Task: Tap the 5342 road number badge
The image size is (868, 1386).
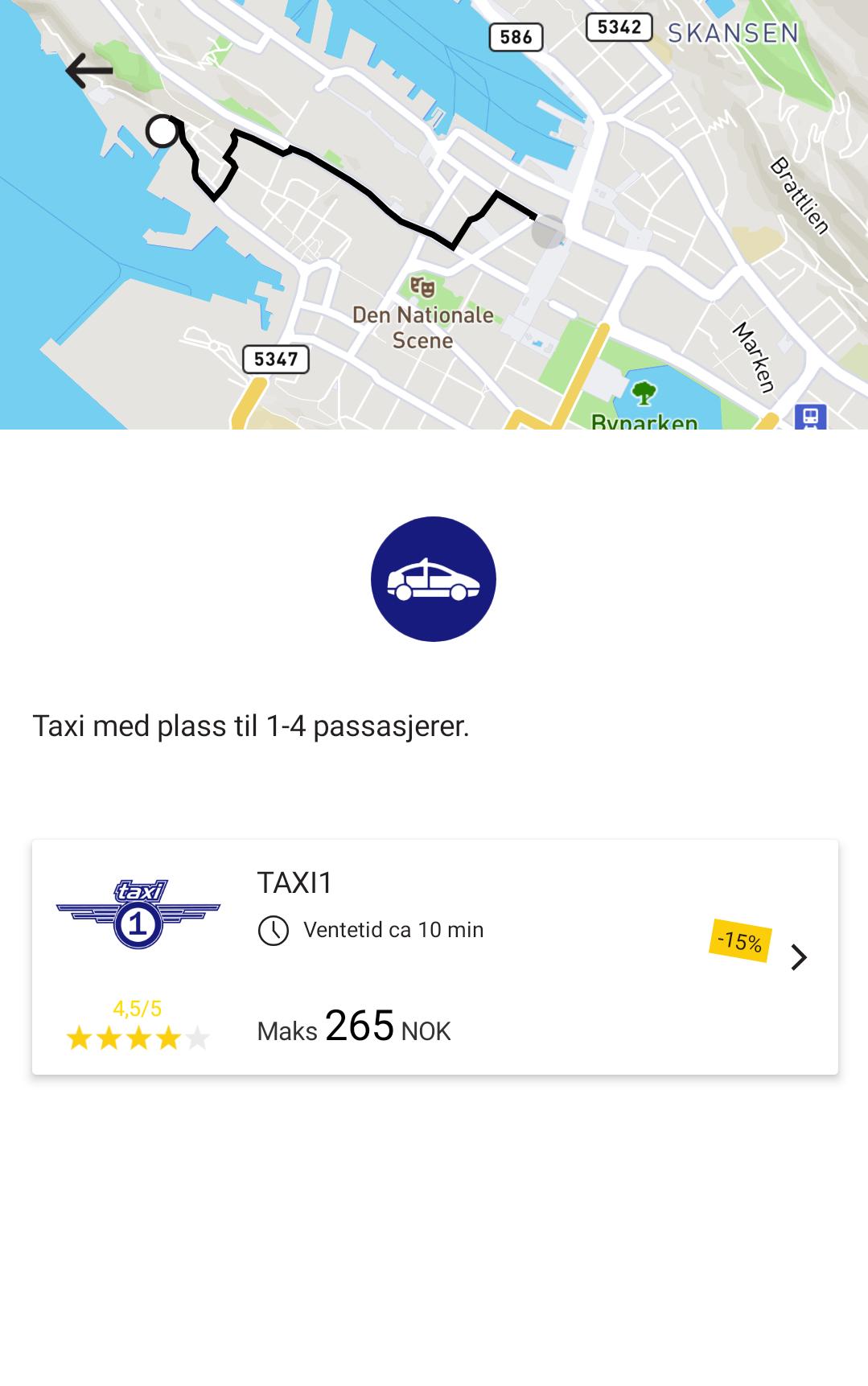Action: [x=619, y=26]
